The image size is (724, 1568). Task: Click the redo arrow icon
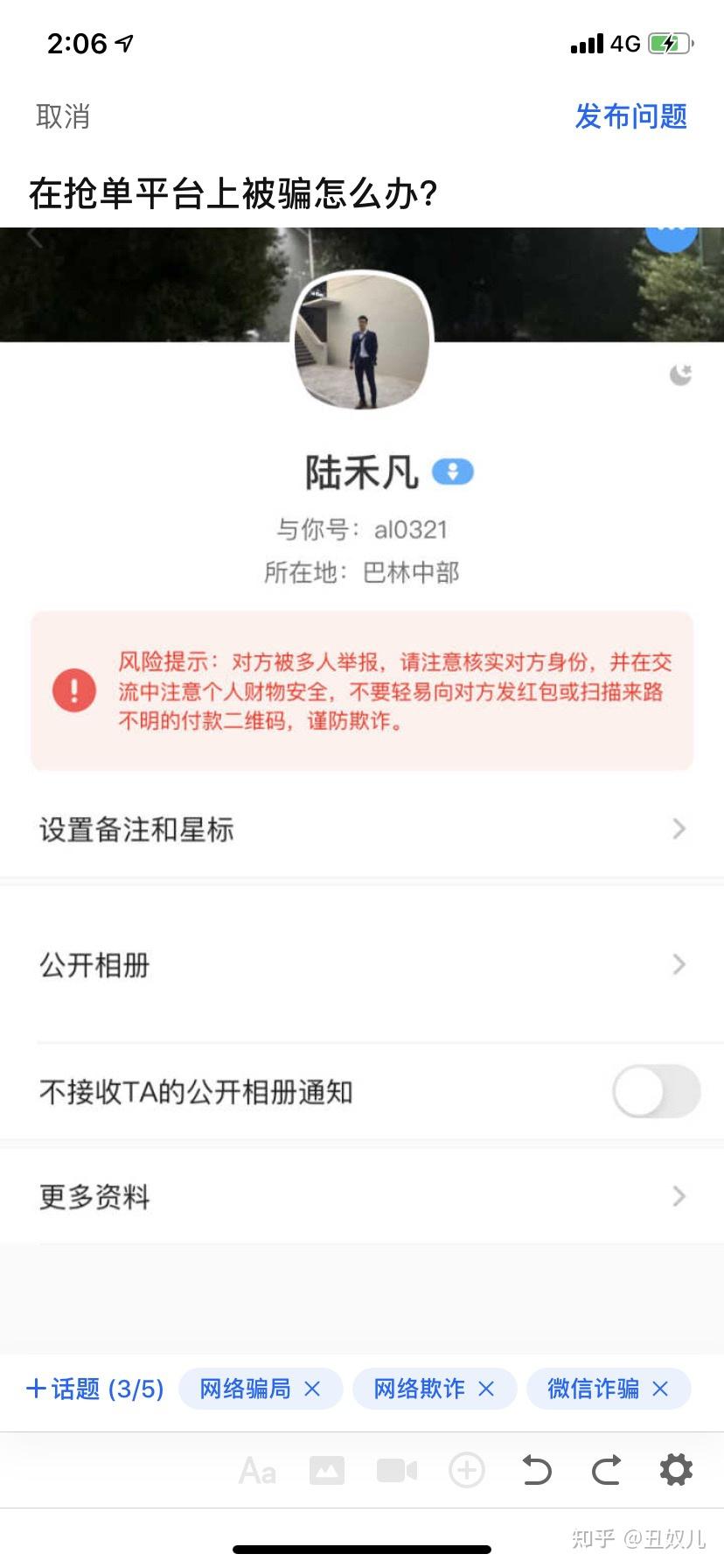(606, 1470)
